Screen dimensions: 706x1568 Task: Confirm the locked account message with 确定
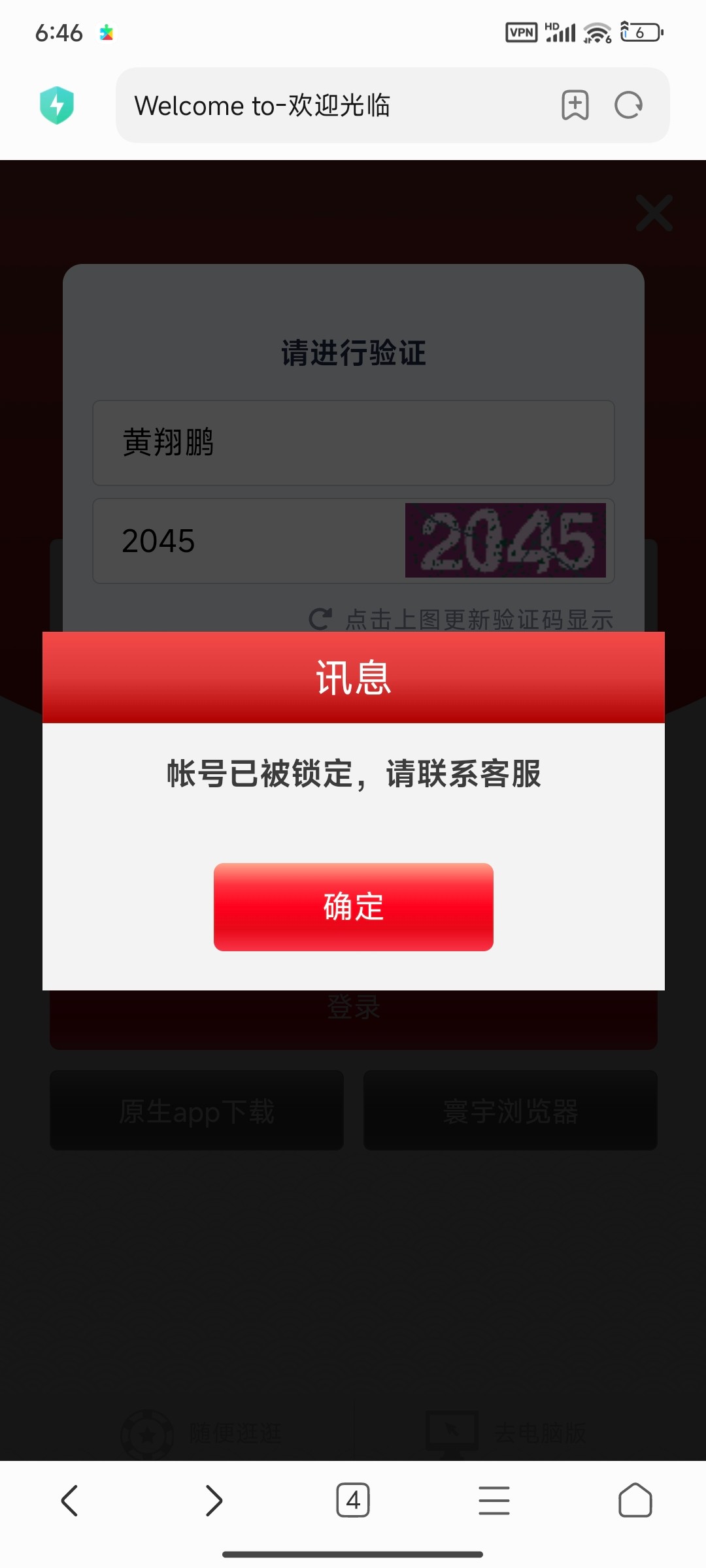pyautogui.click(x=353, y=906)
